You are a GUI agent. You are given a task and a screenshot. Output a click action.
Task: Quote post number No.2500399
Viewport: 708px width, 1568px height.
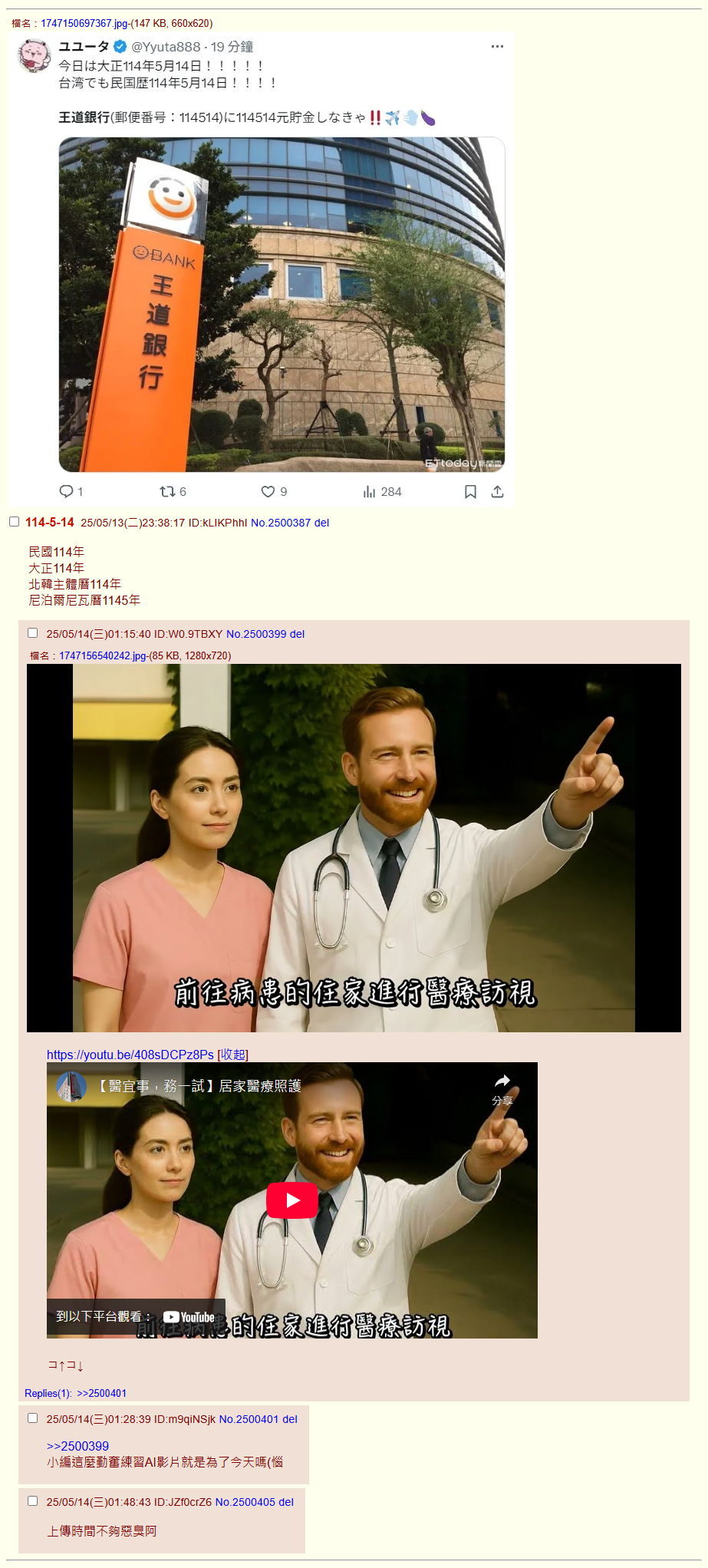[256, 634]
